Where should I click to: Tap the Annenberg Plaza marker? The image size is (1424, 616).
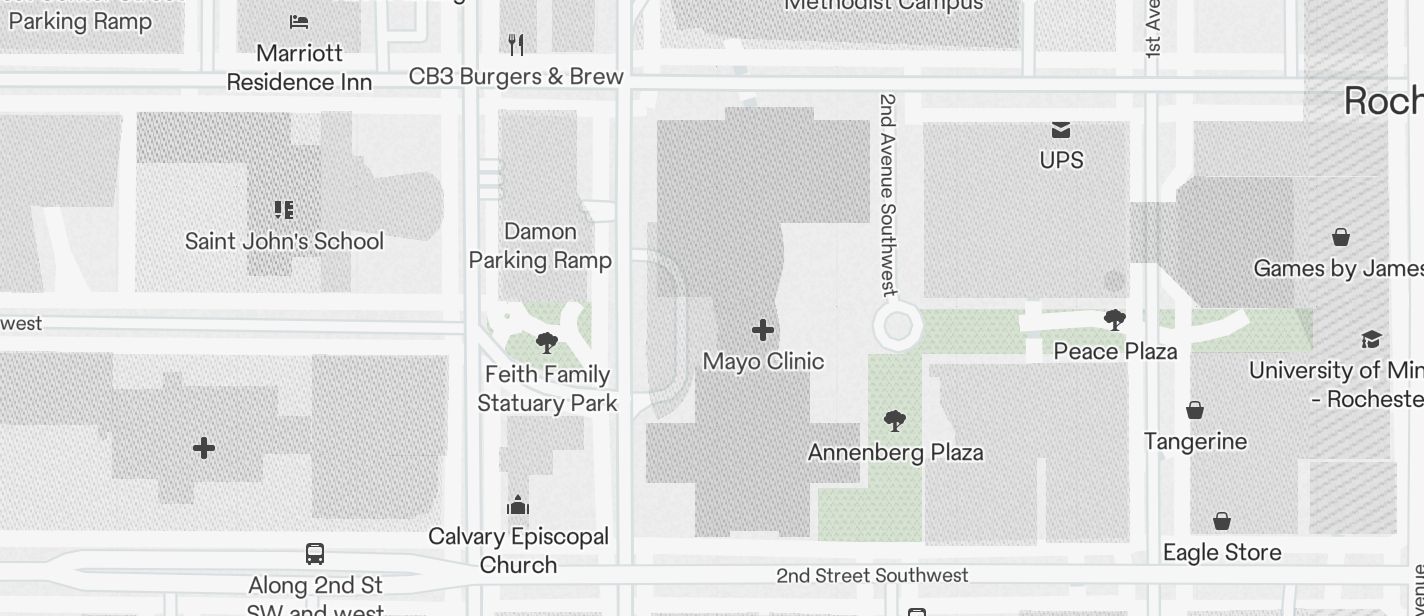[x=895, y=421]
